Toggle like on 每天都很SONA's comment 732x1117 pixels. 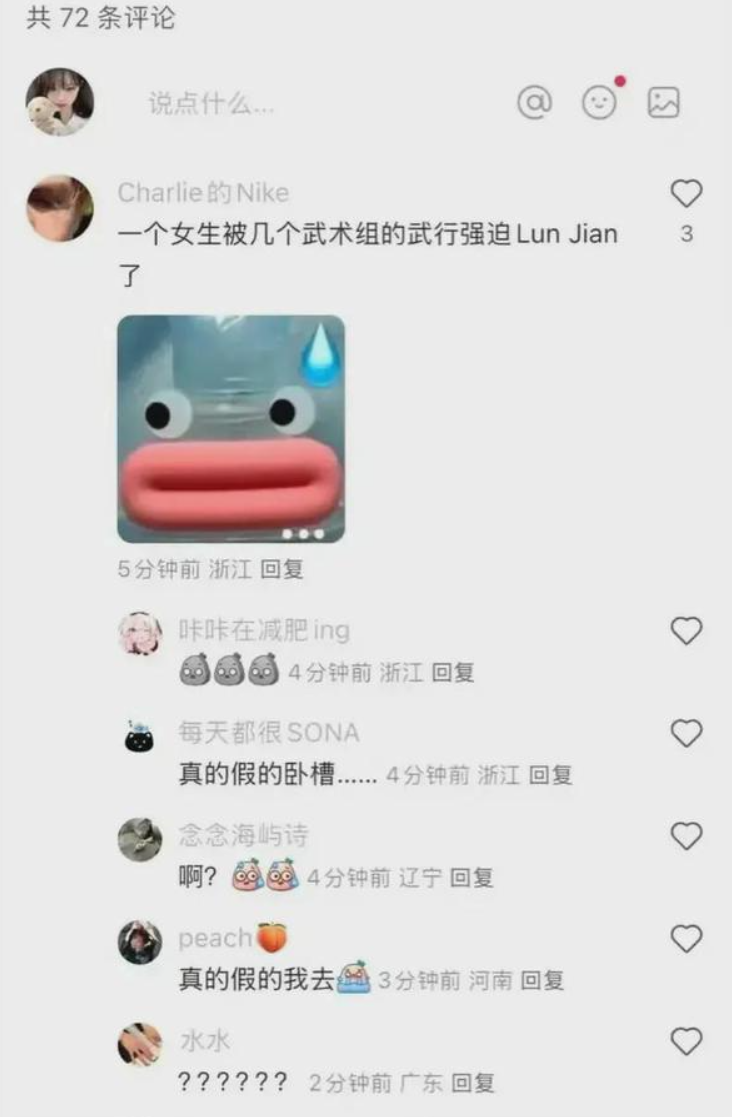(x=686, y=732)
